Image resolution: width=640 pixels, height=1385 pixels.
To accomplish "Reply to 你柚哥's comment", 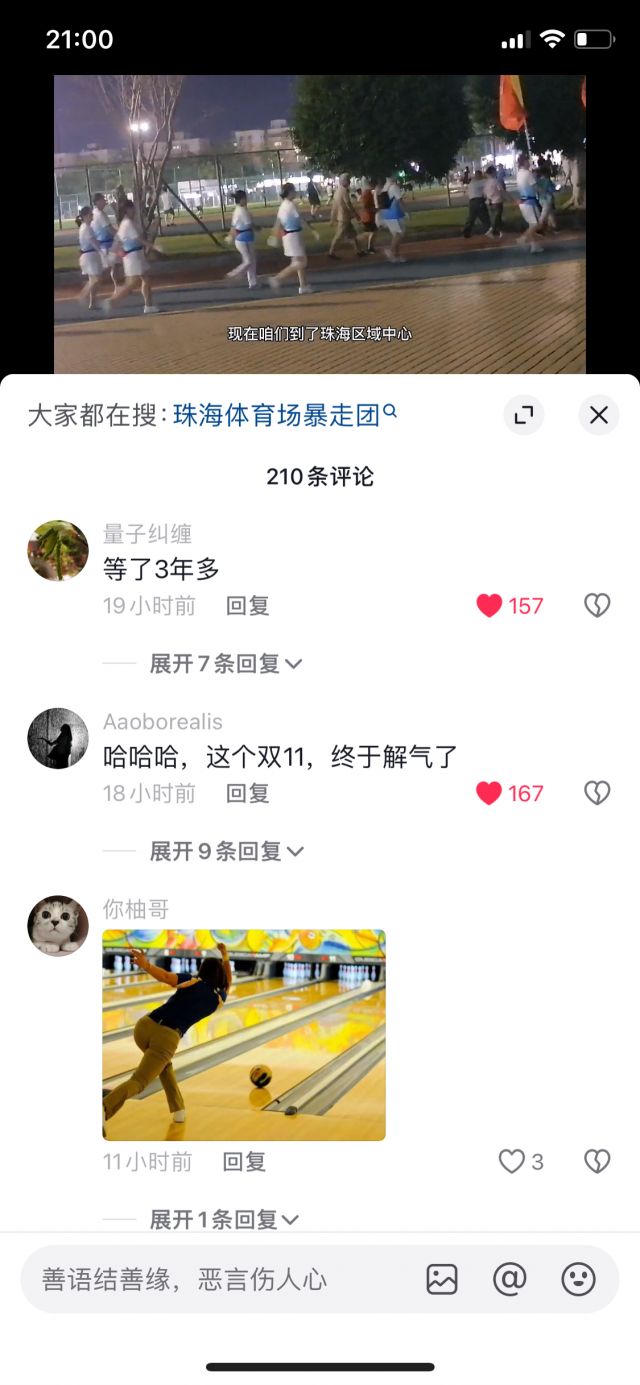I will (x=244, y=1162).
